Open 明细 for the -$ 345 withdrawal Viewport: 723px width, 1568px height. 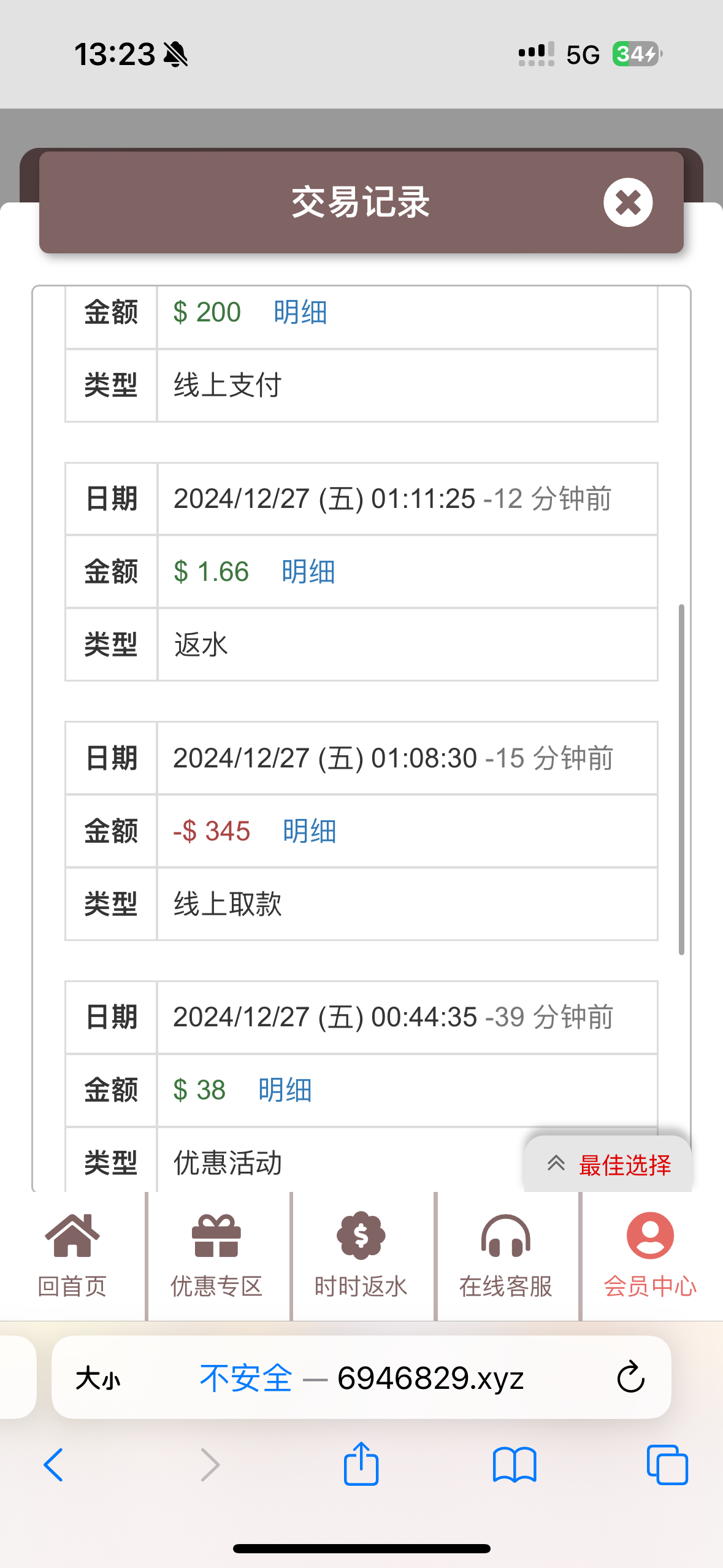coord(309,831)
